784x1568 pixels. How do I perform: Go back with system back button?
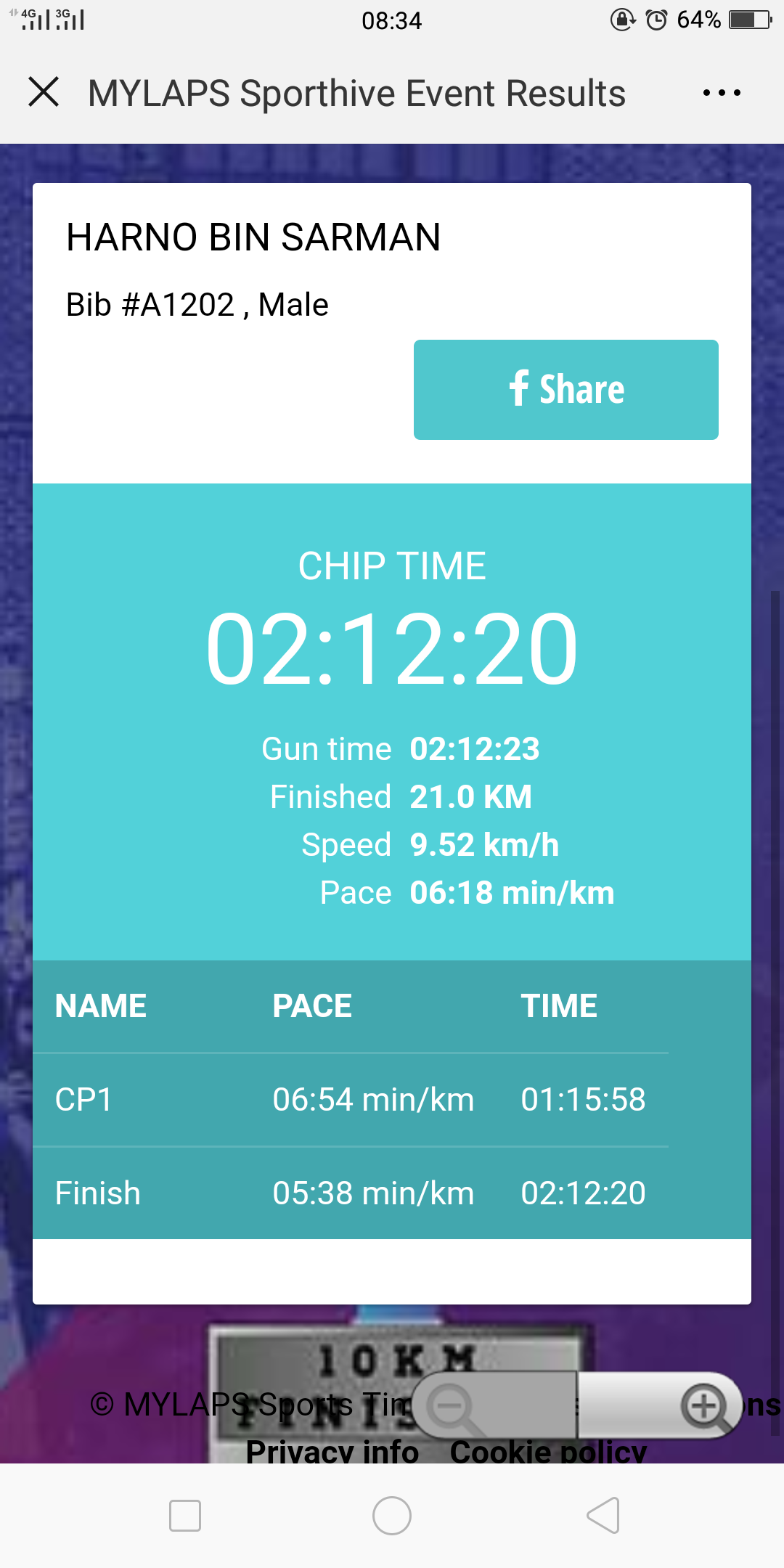603,1516
